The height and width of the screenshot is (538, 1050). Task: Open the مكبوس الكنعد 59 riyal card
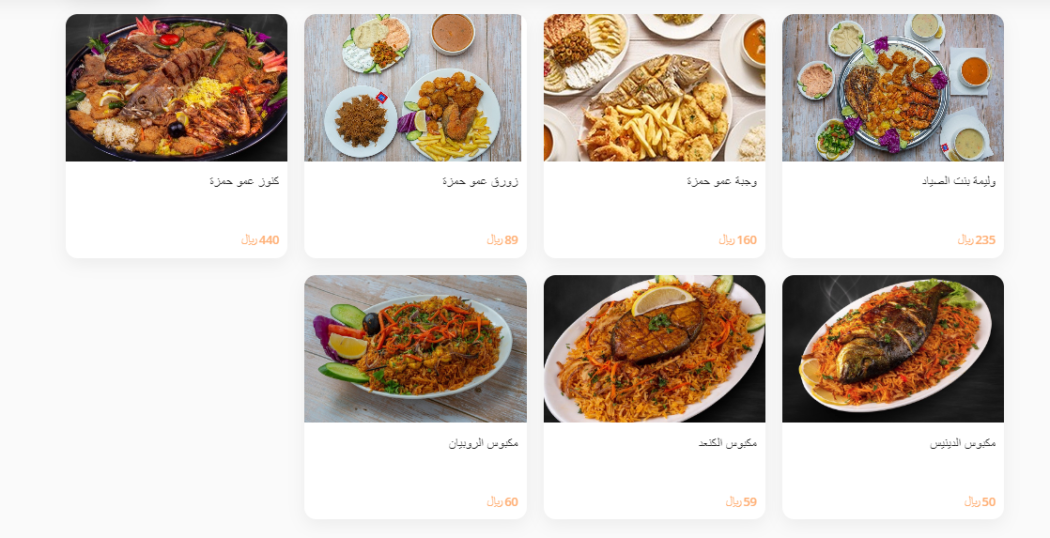coord(654,396)
